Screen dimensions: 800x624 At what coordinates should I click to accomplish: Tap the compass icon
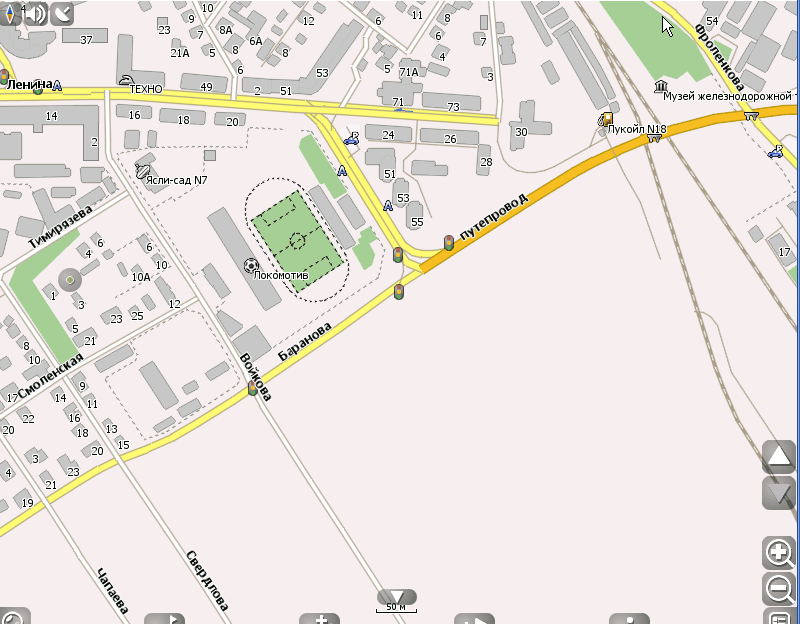11,12
